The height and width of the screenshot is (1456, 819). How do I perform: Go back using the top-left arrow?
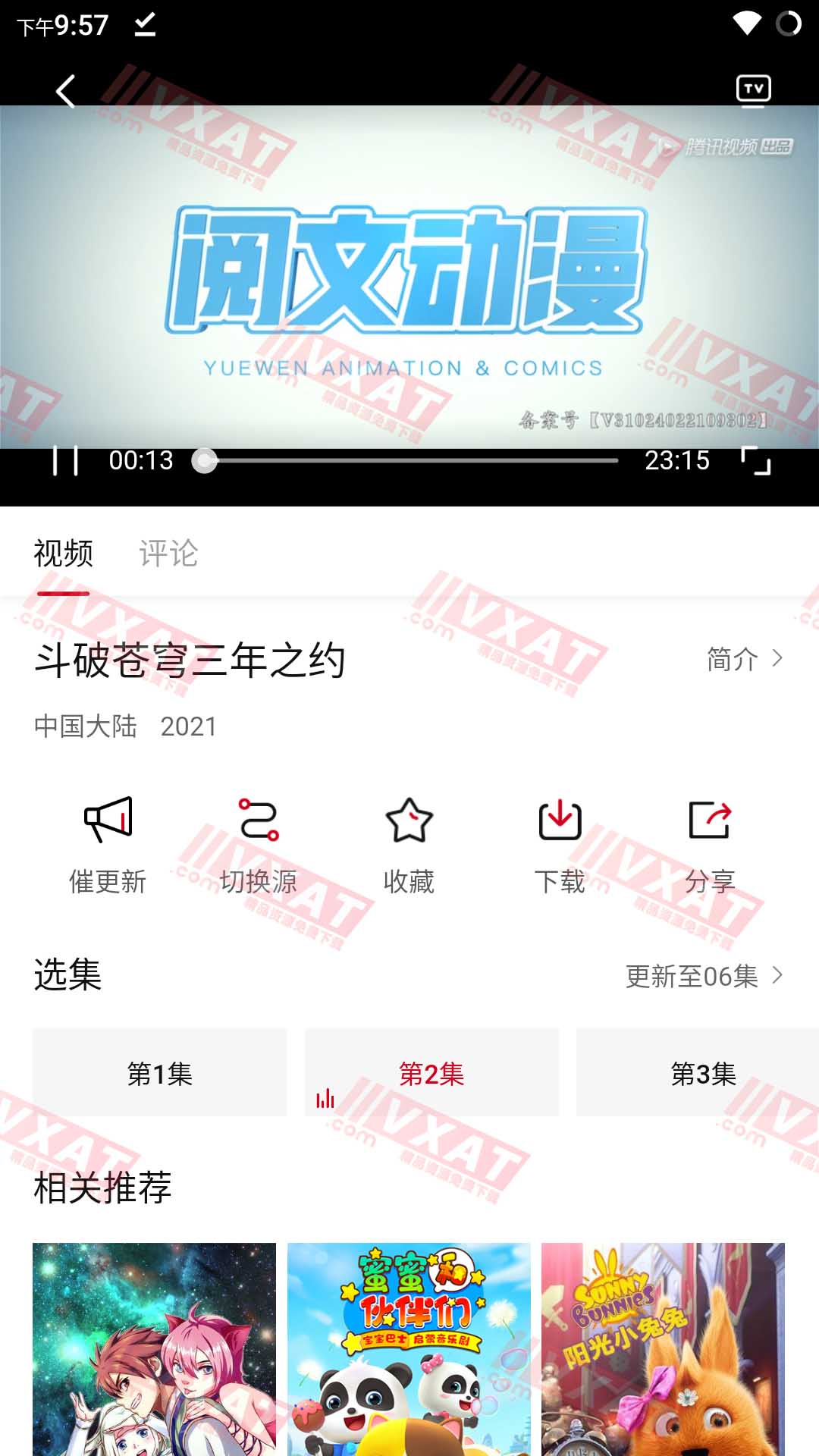click(x=66, y=92)
